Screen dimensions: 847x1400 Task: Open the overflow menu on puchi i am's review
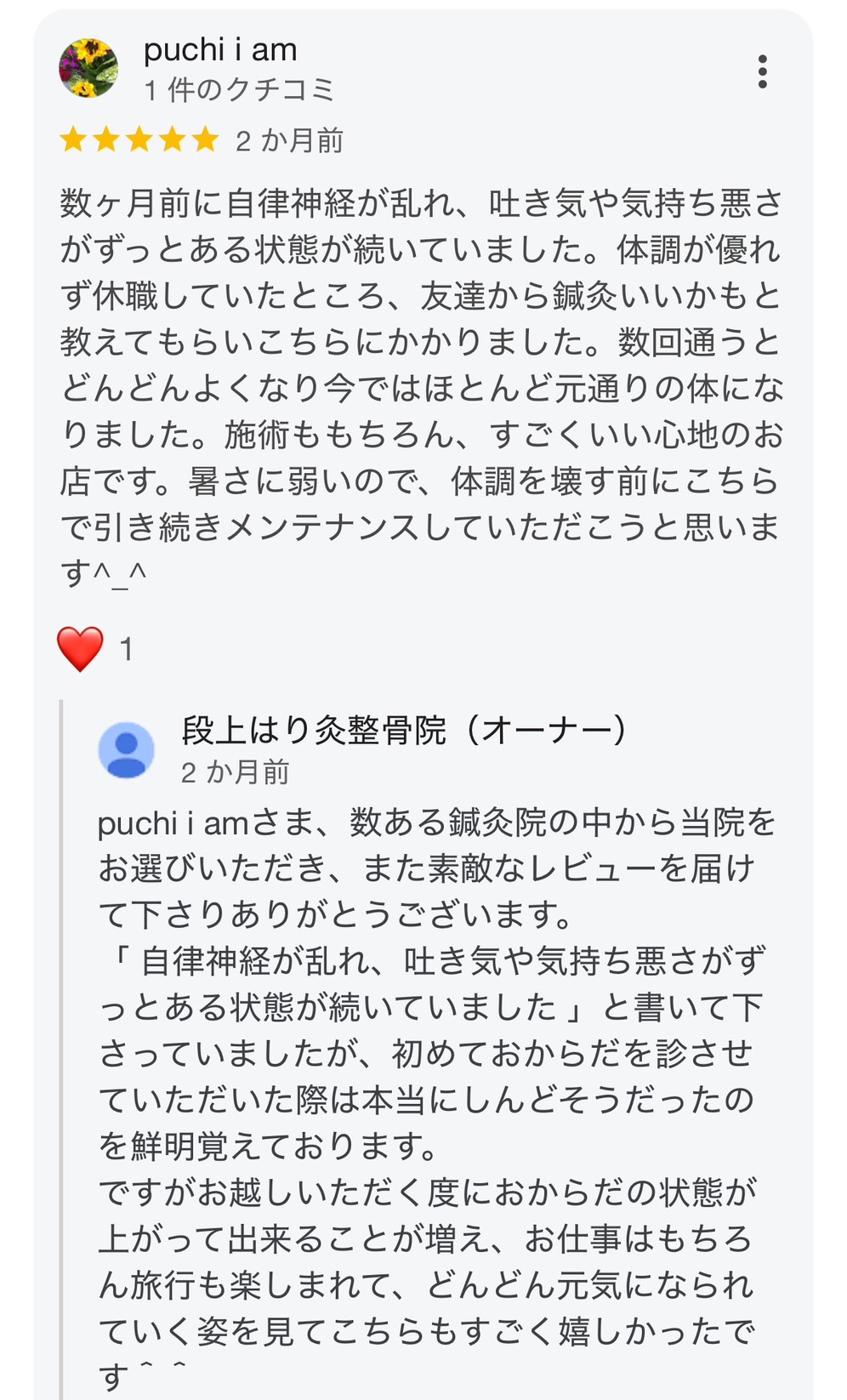[x=762, y=72]
